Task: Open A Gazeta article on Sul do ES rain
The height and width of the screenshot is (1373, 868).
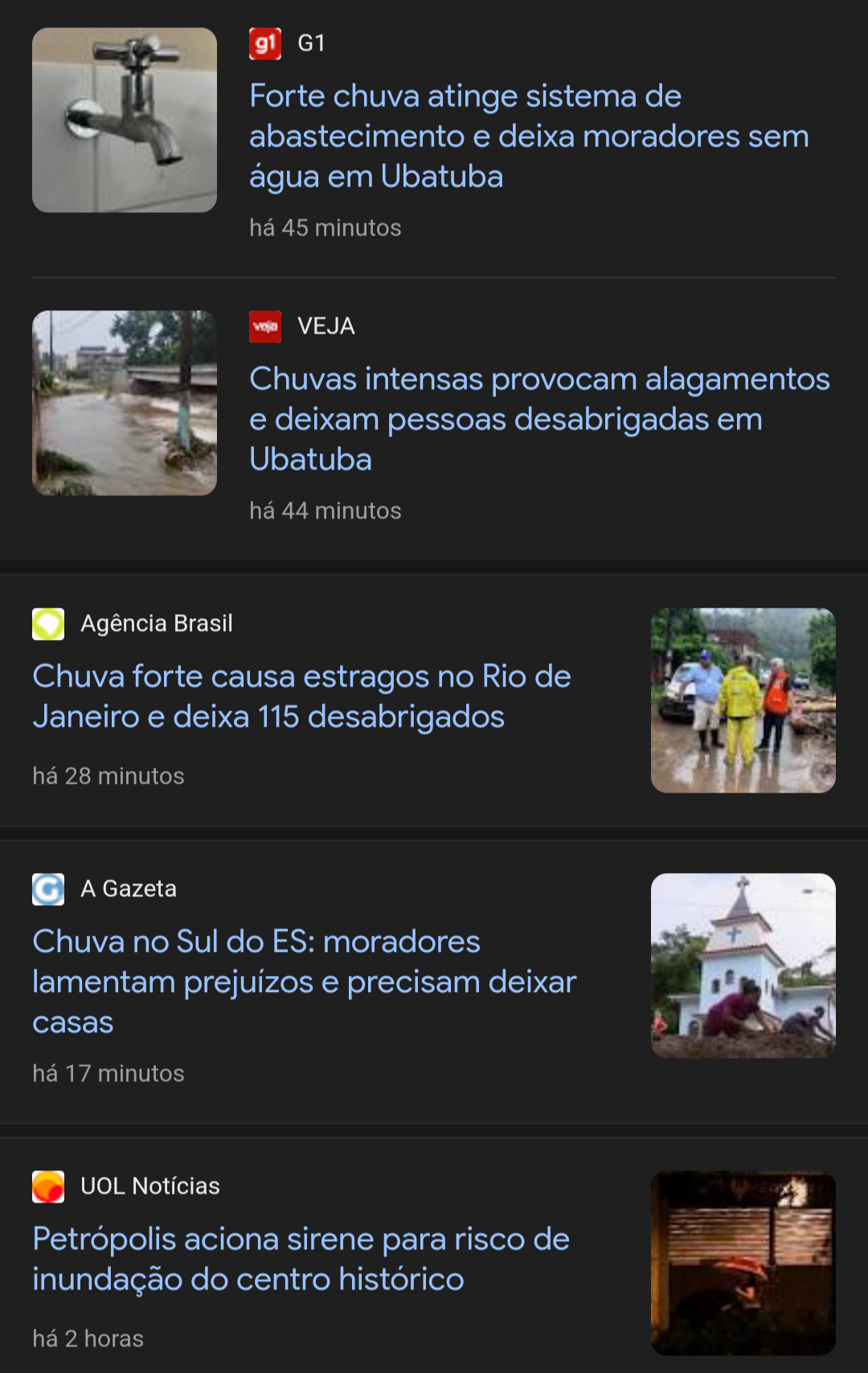Action: pyautogui.click(x=304, y=982)
